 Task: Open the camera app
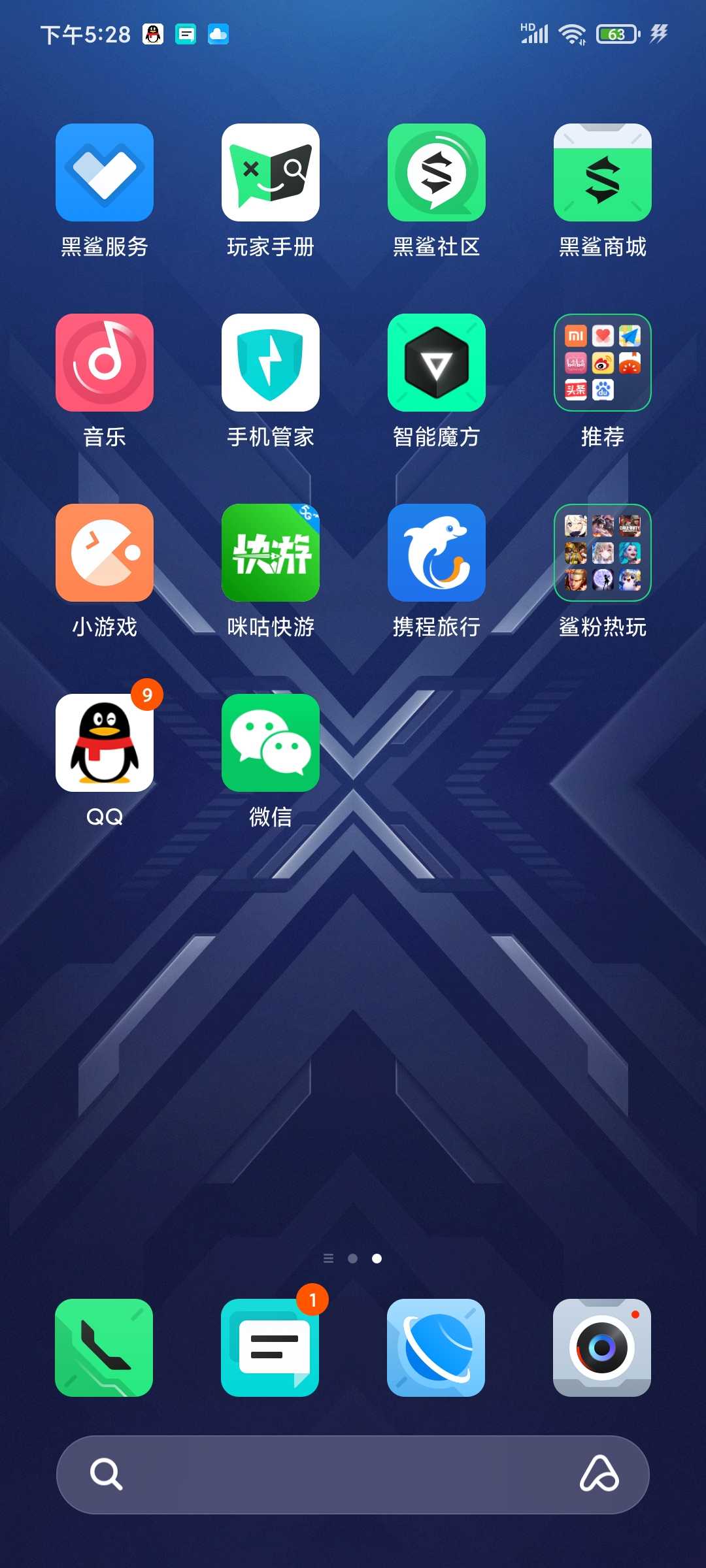pos(602,1348)
